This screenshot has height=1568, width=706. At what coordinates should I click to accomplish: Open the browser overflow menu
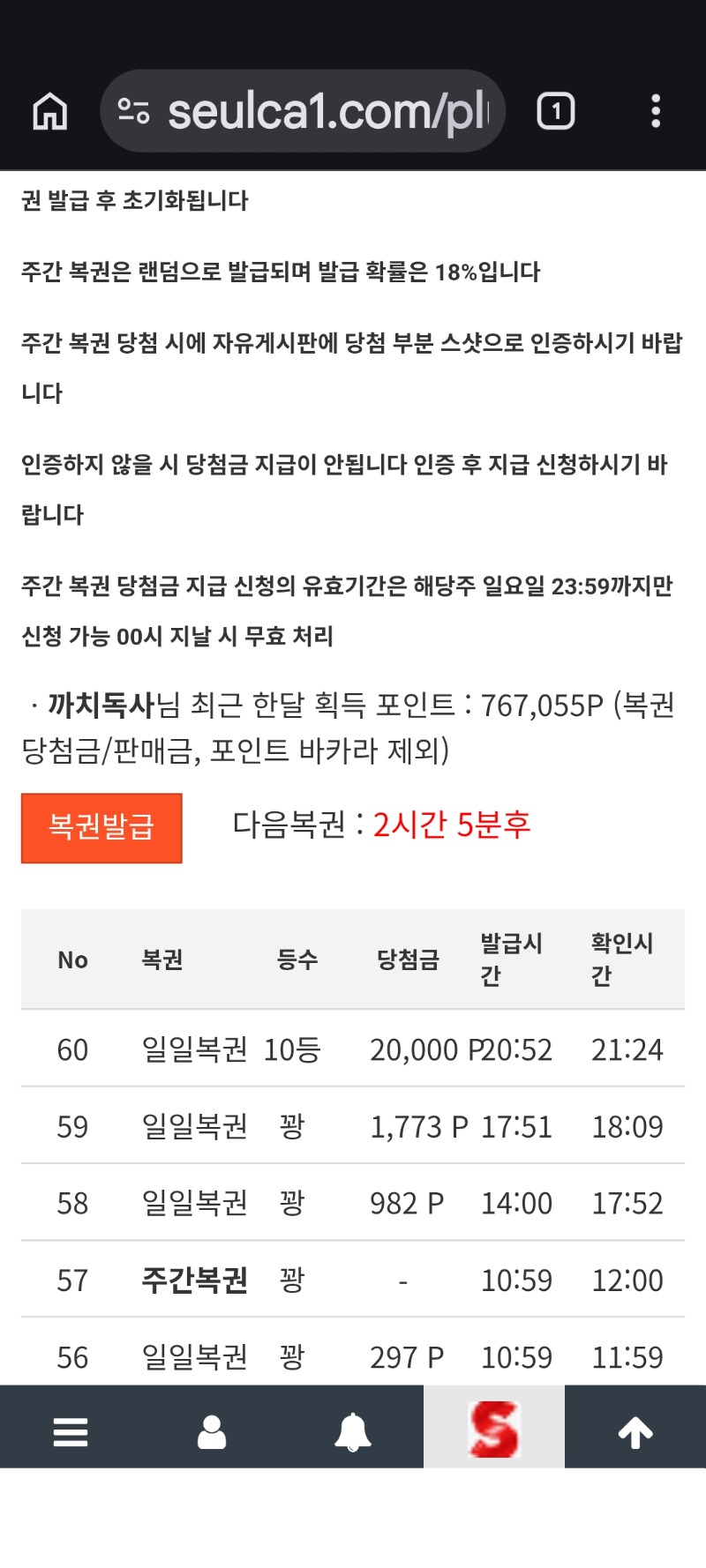(x=655, y=112)
